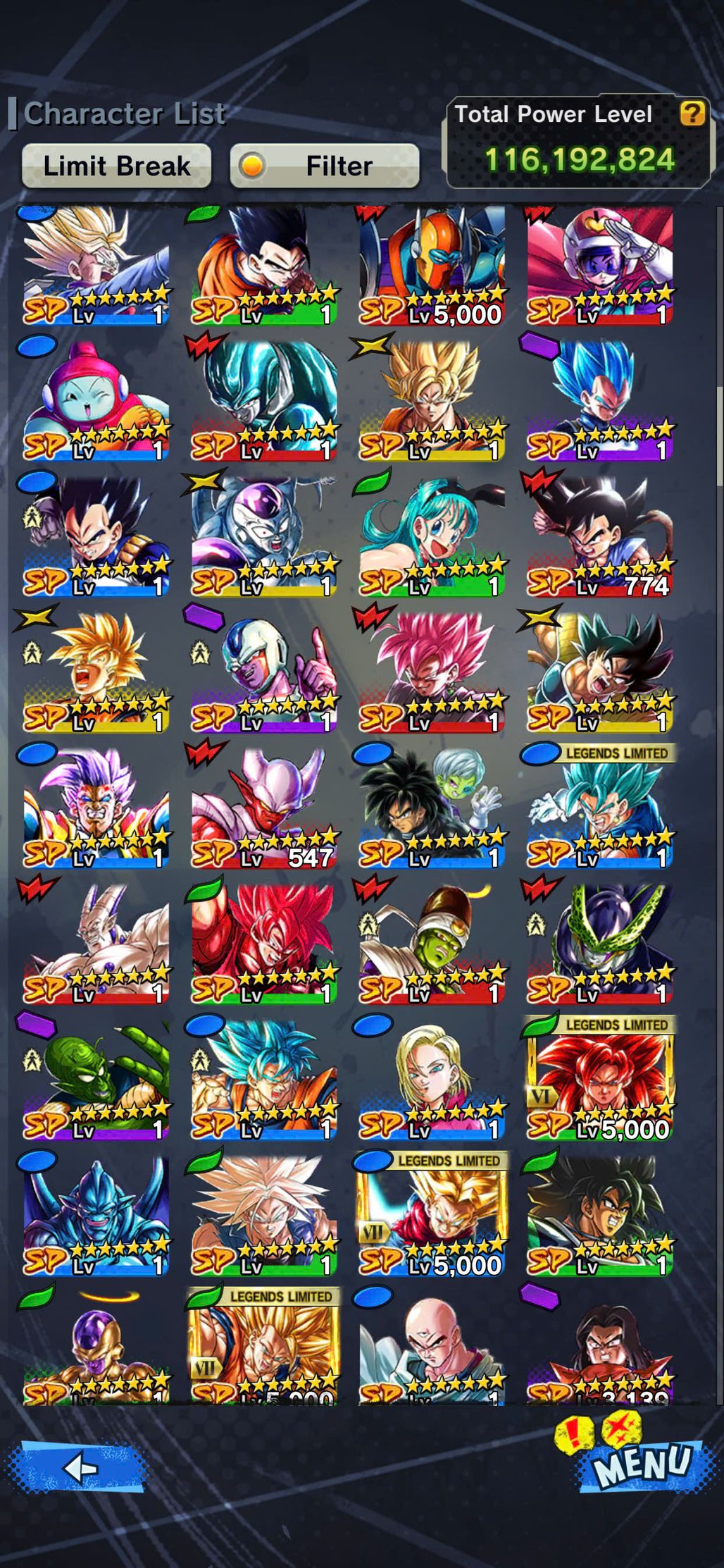Open Legends Limited Super Saiyan 4 Gogeta

click(599, 1080)
